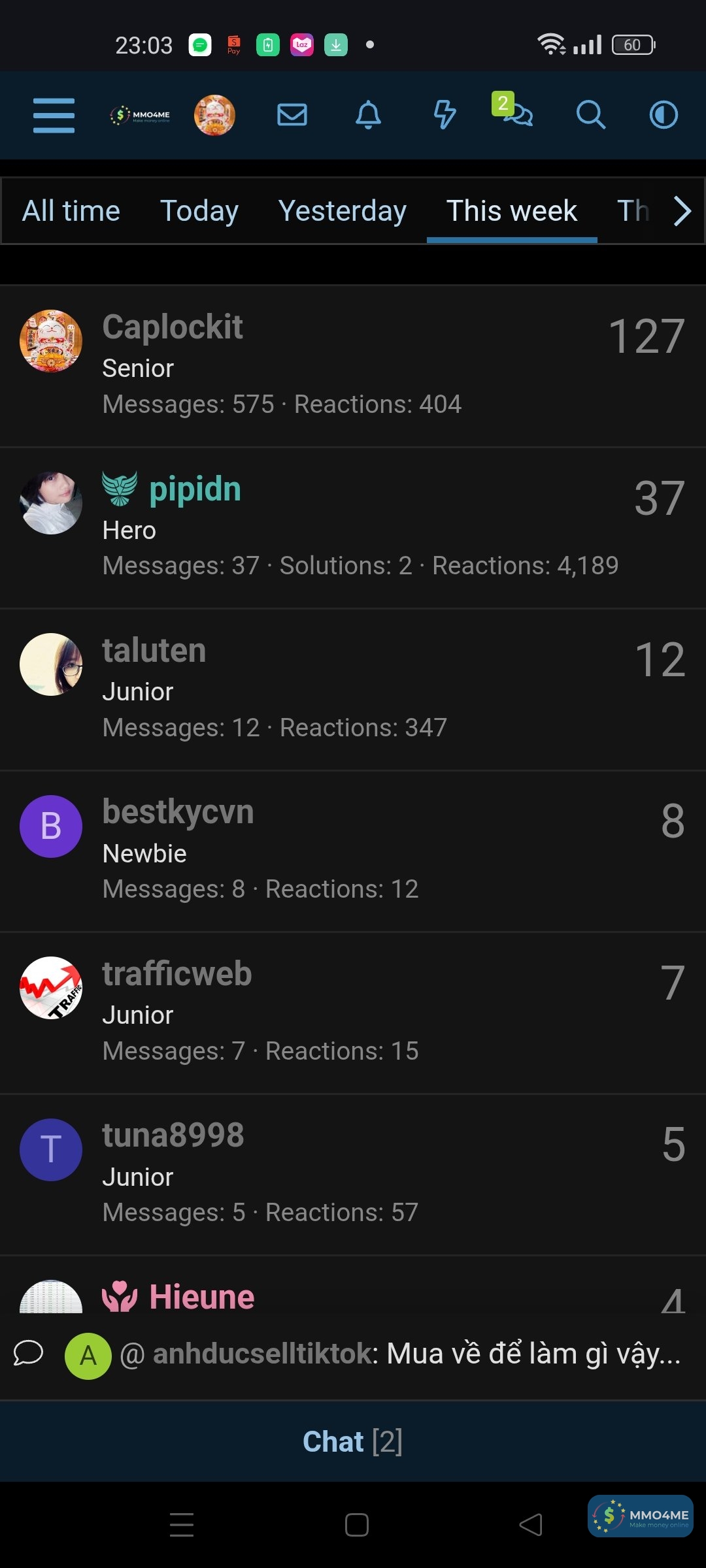Open my account avatar menu
Screen dimensions: 706x1568
[214, 116]
